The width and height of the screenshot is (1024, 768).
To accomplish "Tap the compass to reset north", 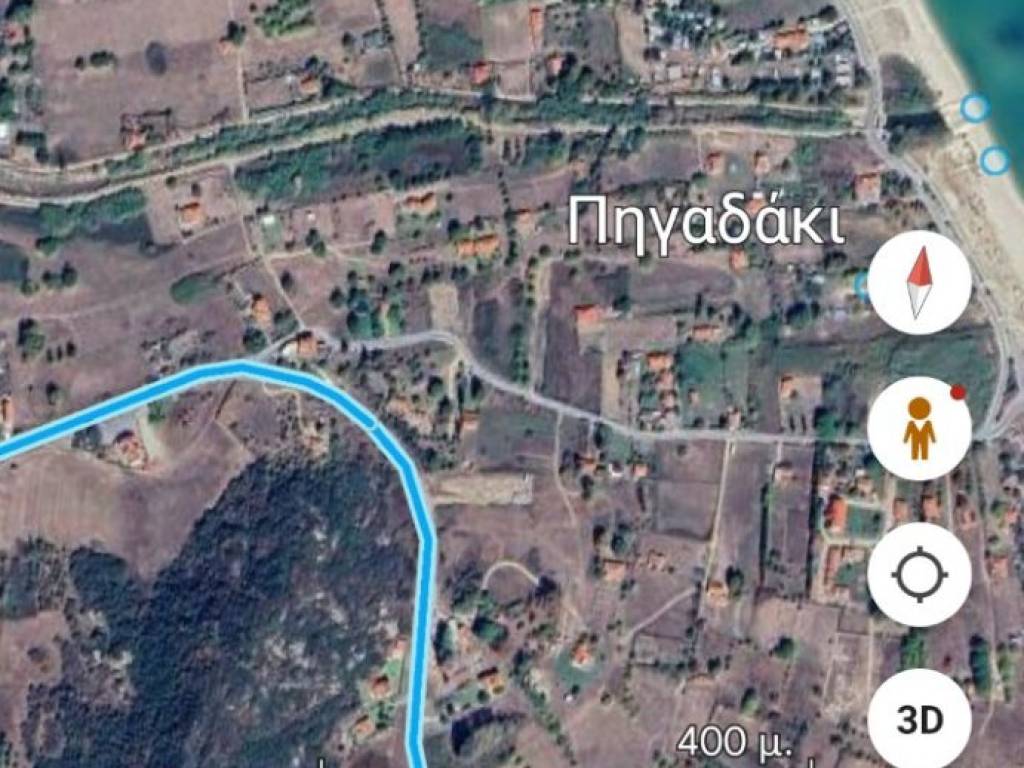I will [x=919, y=282].
